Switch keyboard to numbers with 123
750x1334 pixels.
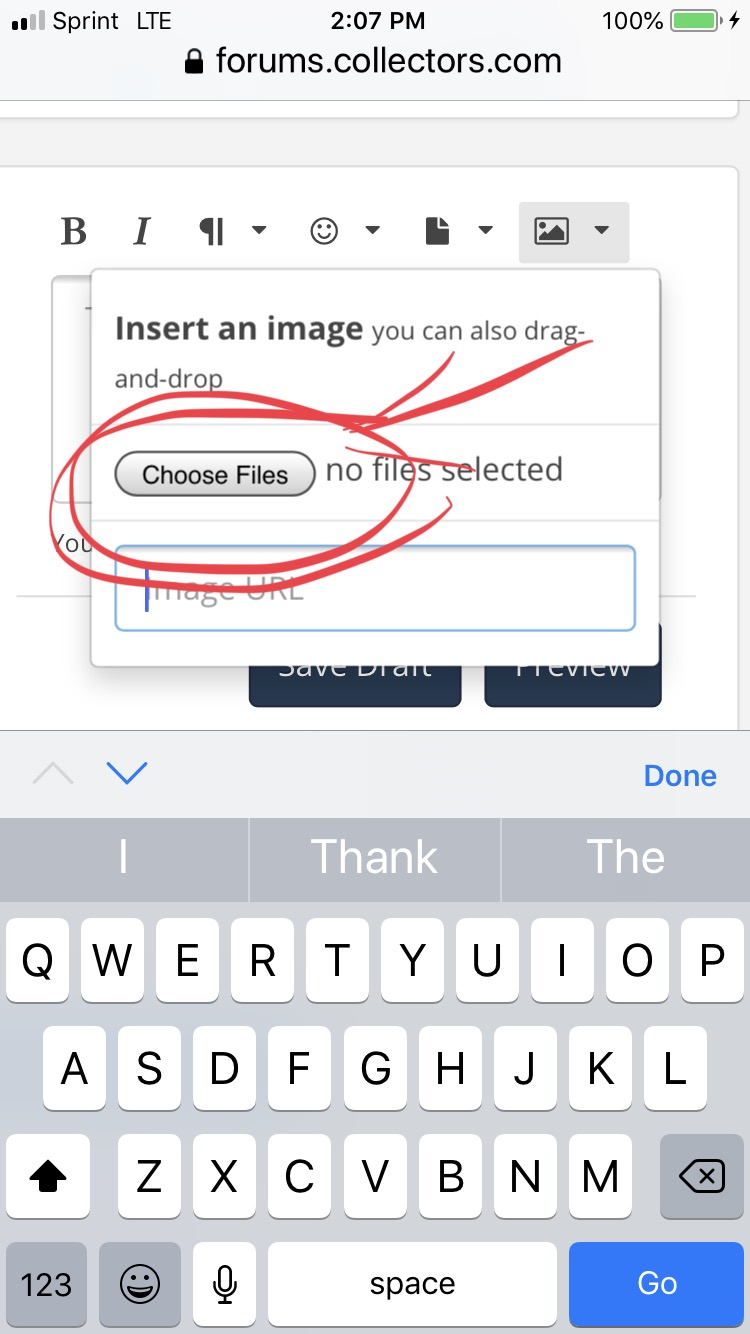point(46,1283)
